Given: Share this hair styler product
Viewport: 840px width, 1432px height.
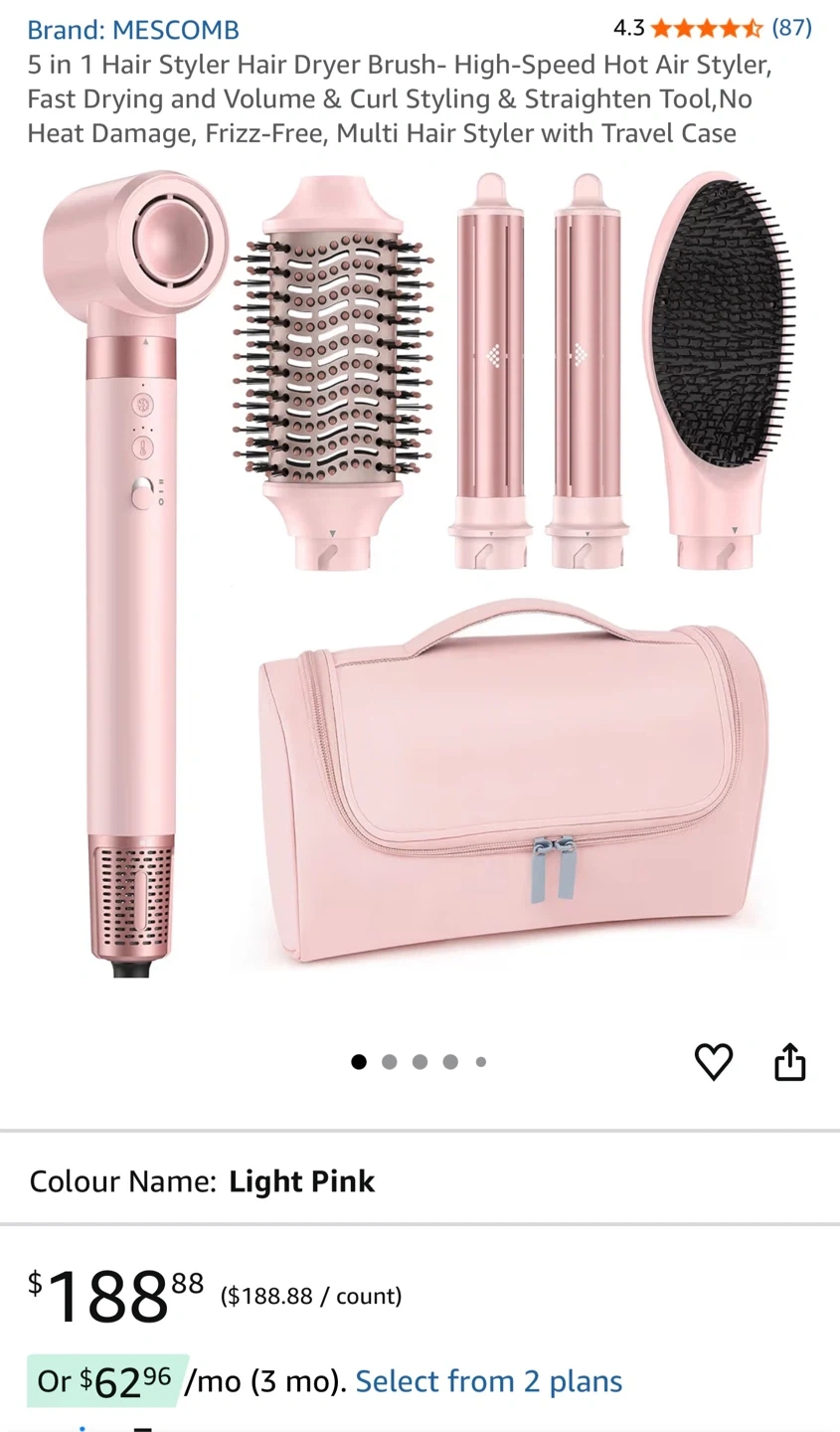Looking at the screenshot, I should 789,1061.
